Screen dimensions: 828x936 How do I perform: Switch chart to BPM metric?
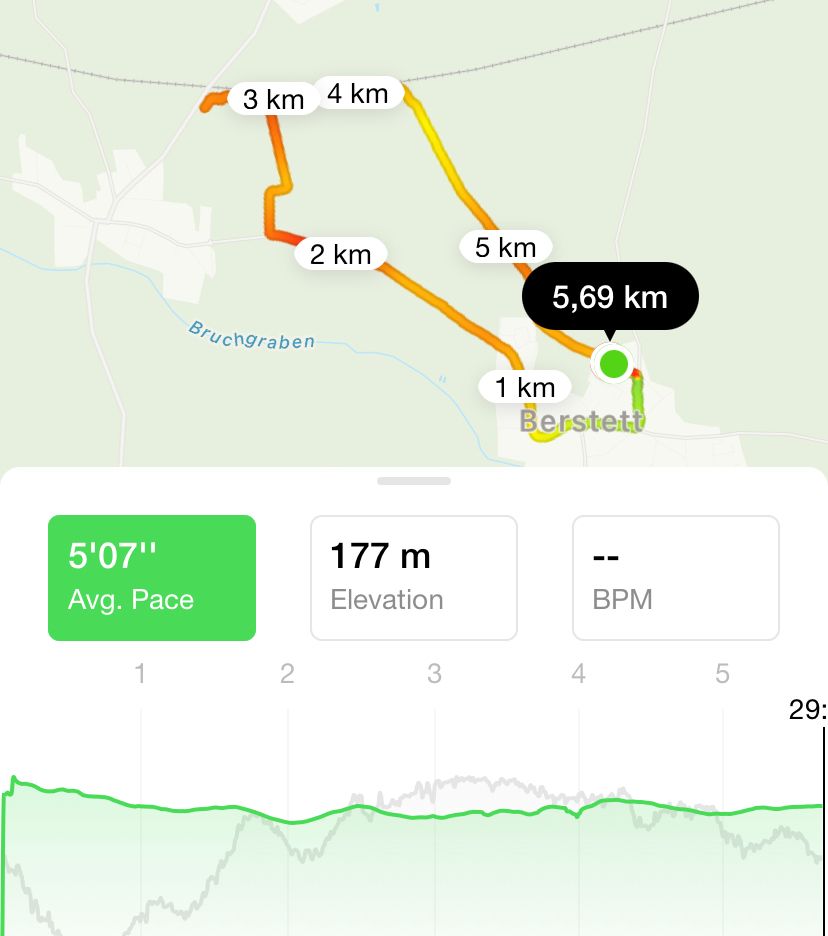[x=675, y=578]
